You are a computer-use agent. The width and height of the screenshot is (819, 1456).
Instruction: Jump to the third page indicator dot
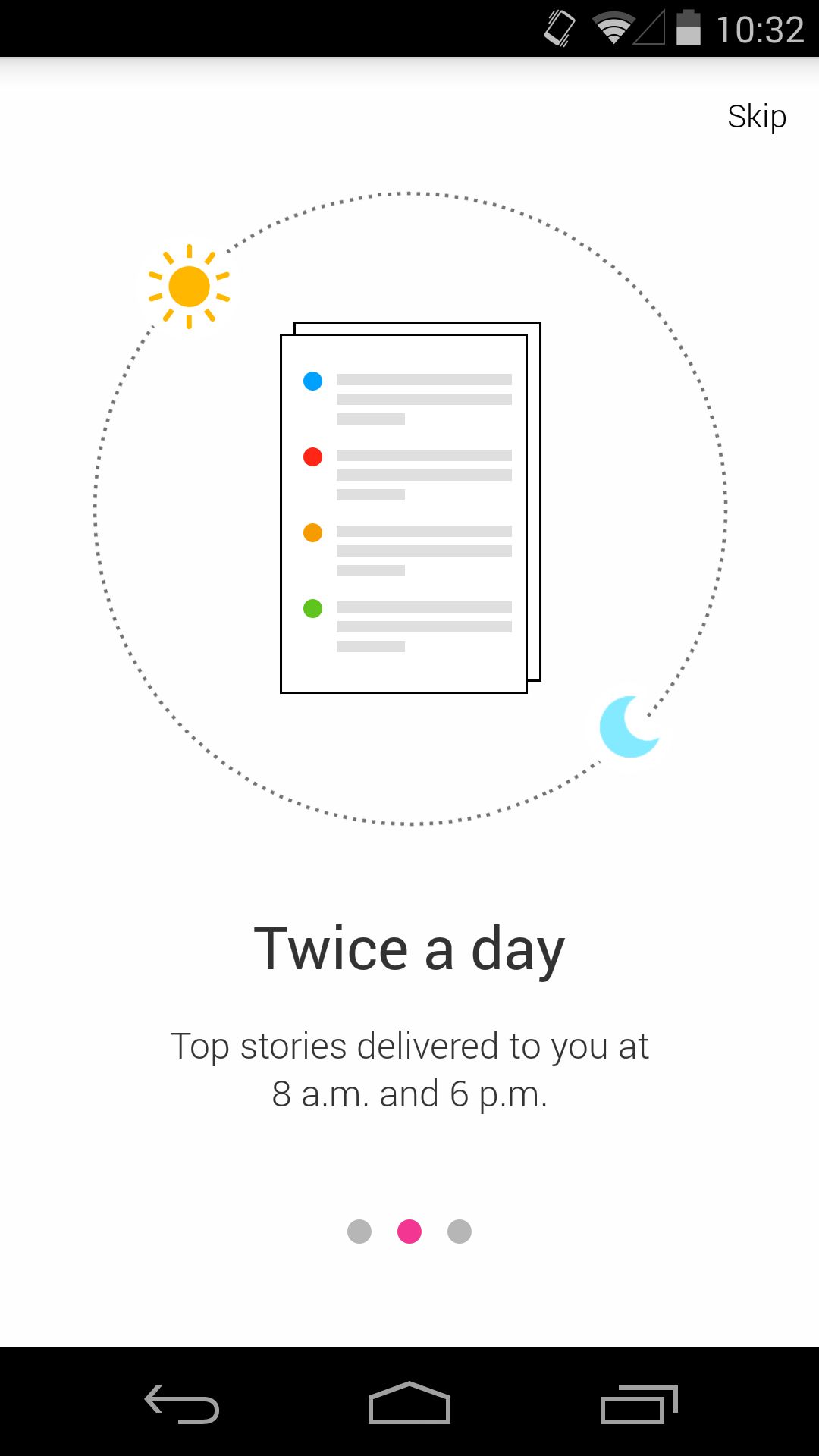click(x=460, y=1232)
